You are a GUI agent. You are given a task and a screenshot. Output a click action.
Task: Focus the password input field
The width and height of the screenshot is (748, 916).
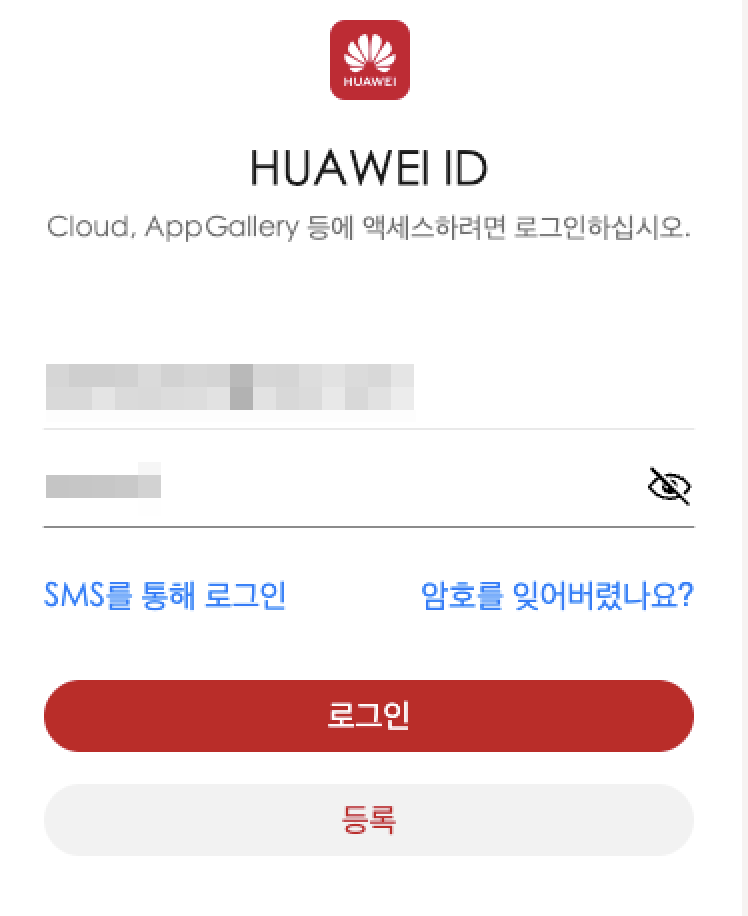(x=340, y=487)
